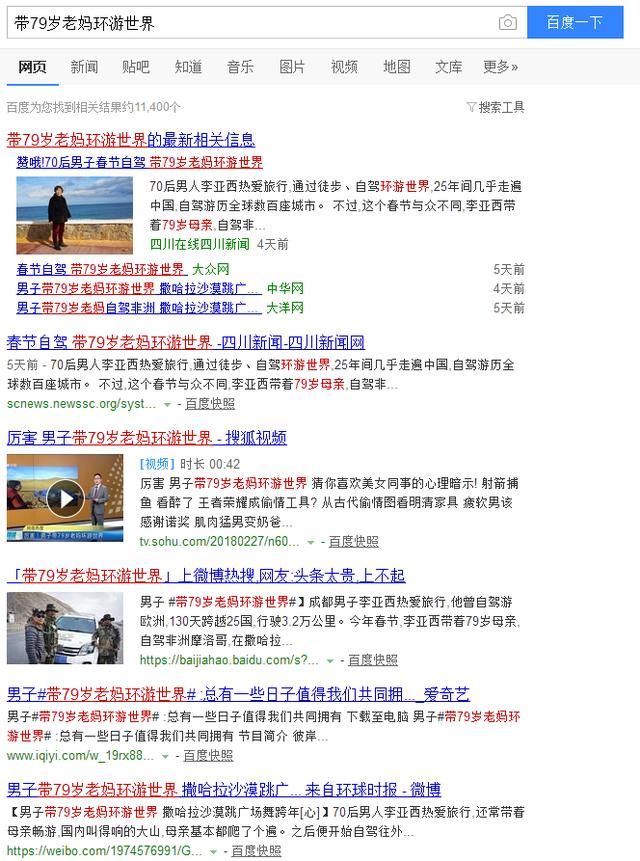Play the 搜狐视频 video thumbnail
This screenshot has width=640, height=861.
[x=66, y=497]
